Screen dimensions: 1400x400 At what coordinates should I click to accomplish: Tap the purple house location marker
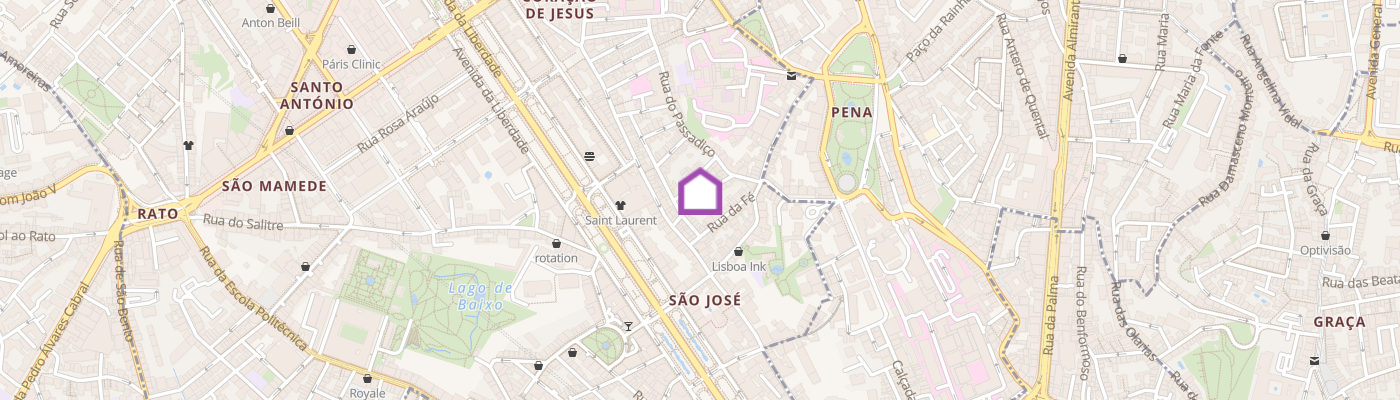click(x=700, y=192)
